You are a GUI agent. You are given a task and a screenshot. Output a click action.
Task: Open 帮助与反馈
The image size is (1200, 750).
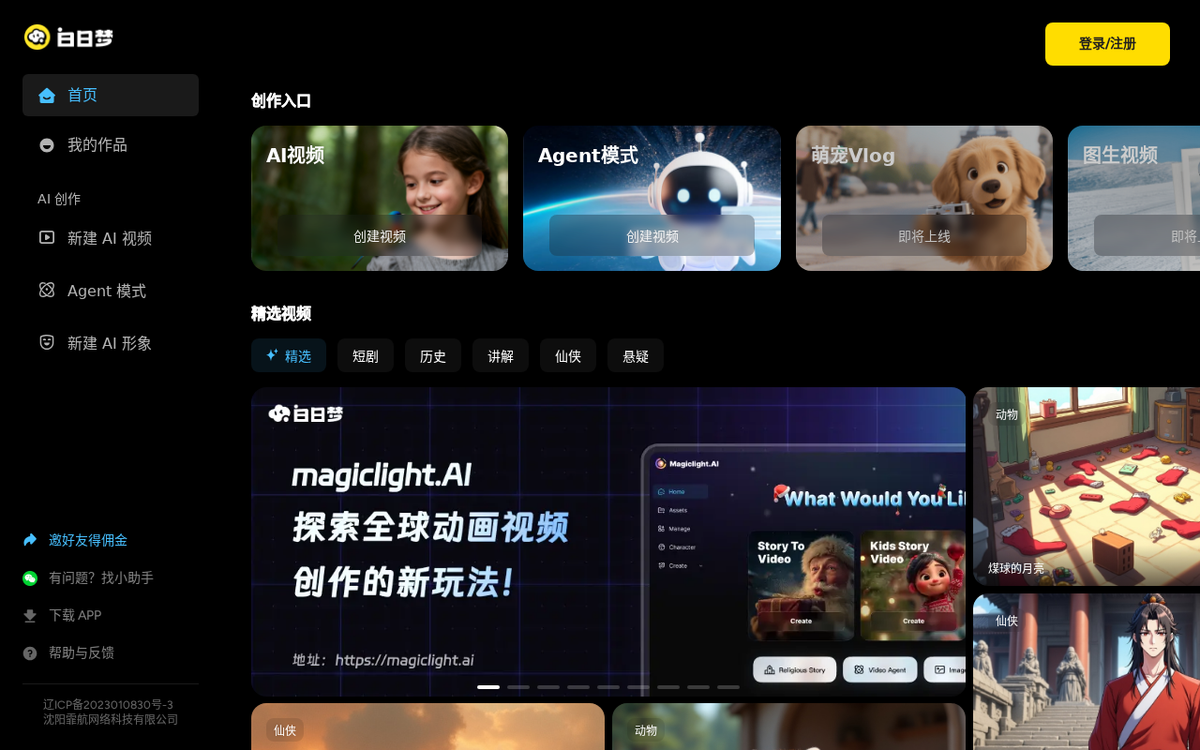coord(81,653)
